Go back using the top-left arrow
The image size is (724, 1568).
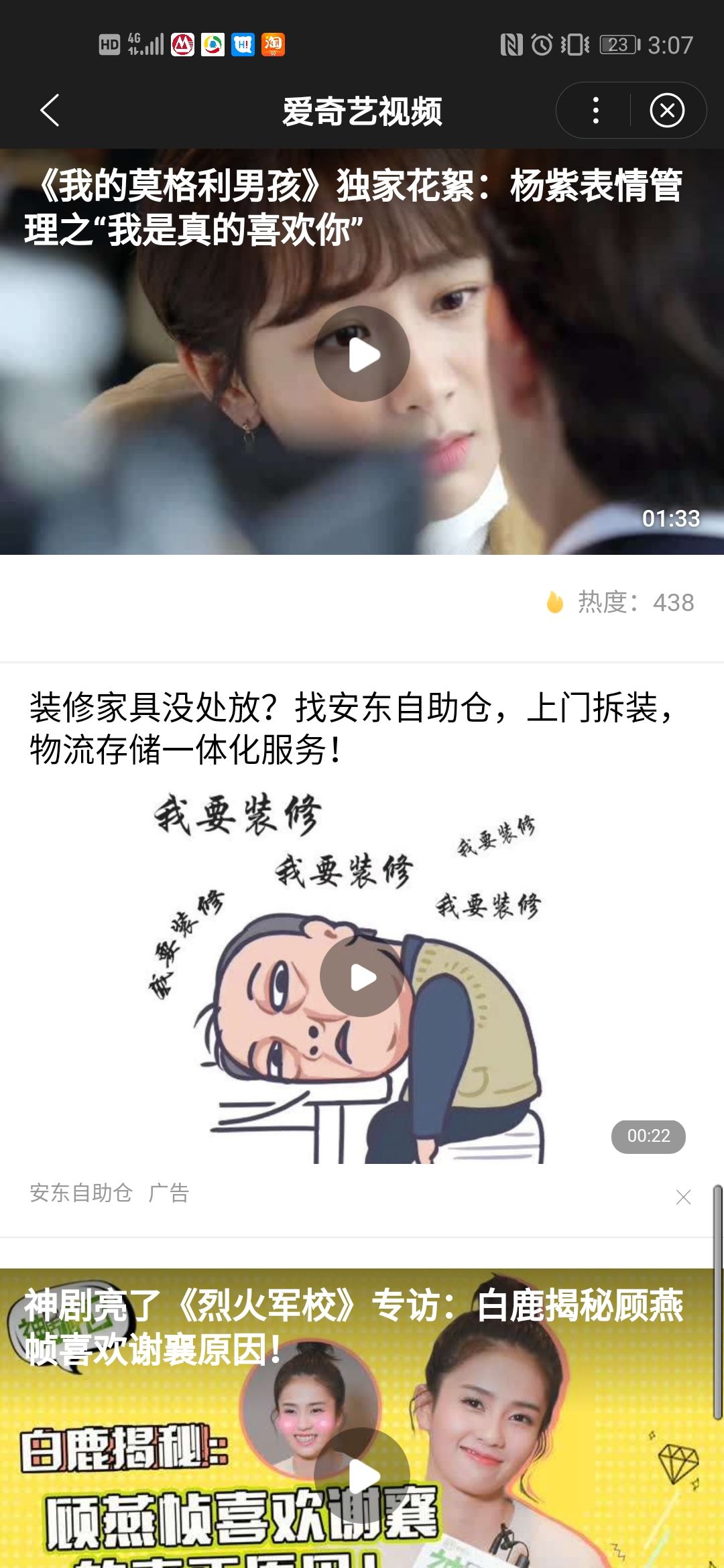point(50,111)
